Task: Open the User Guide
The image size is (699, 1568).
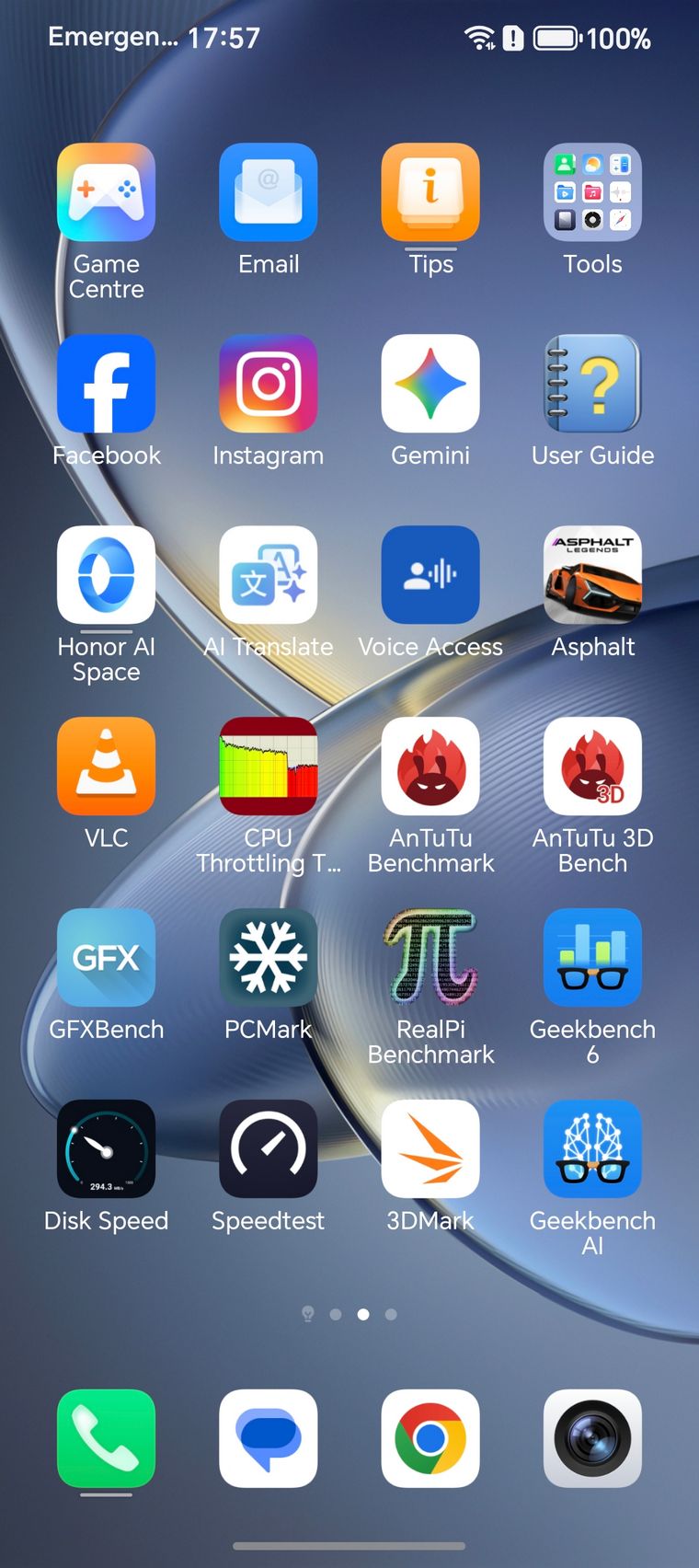Action: pyautogui.click(x=592, y=384)
